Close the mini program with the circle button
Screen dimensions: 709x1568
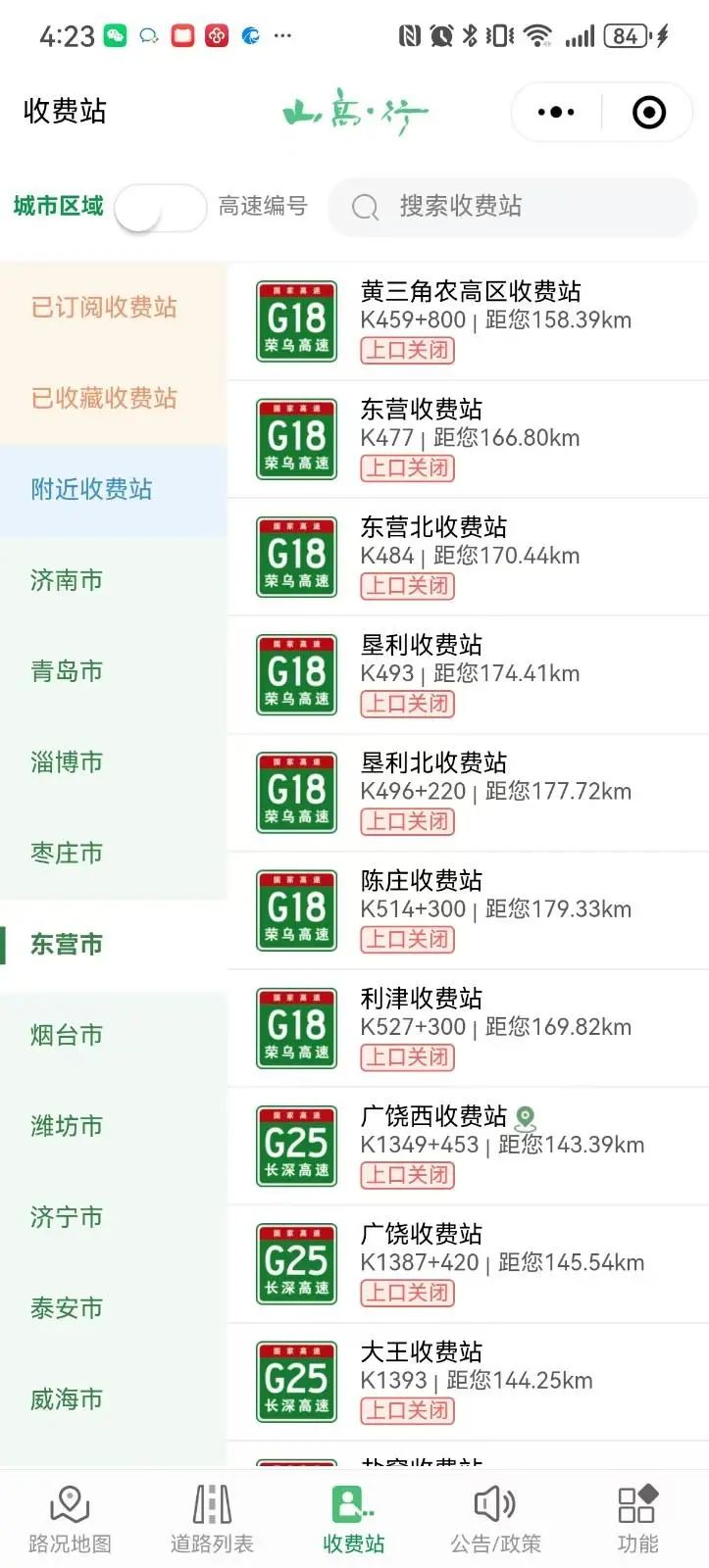click(649, 112)
